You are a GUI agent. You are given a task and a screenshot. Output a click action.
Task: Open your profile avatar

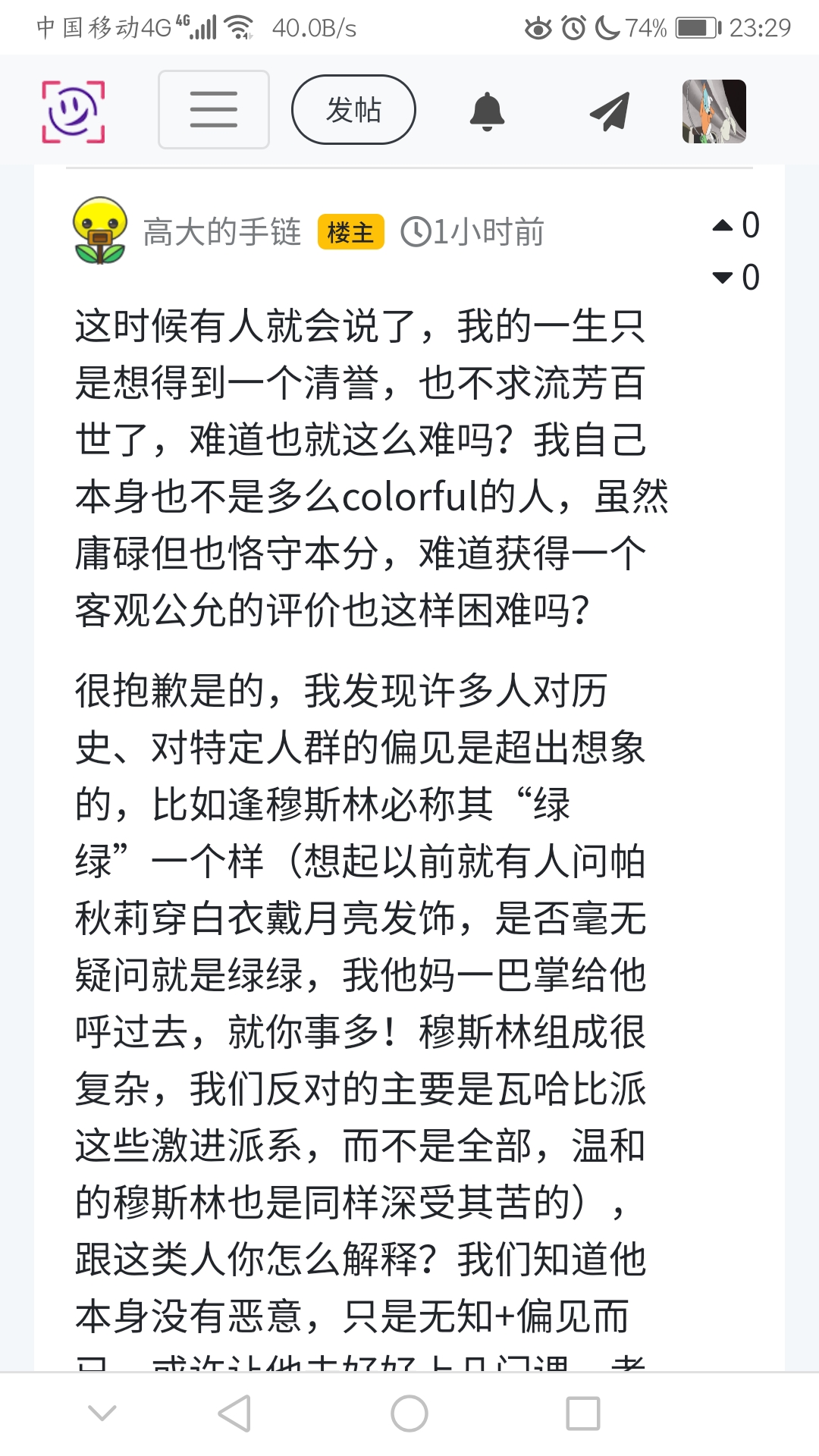click(714, 111)
